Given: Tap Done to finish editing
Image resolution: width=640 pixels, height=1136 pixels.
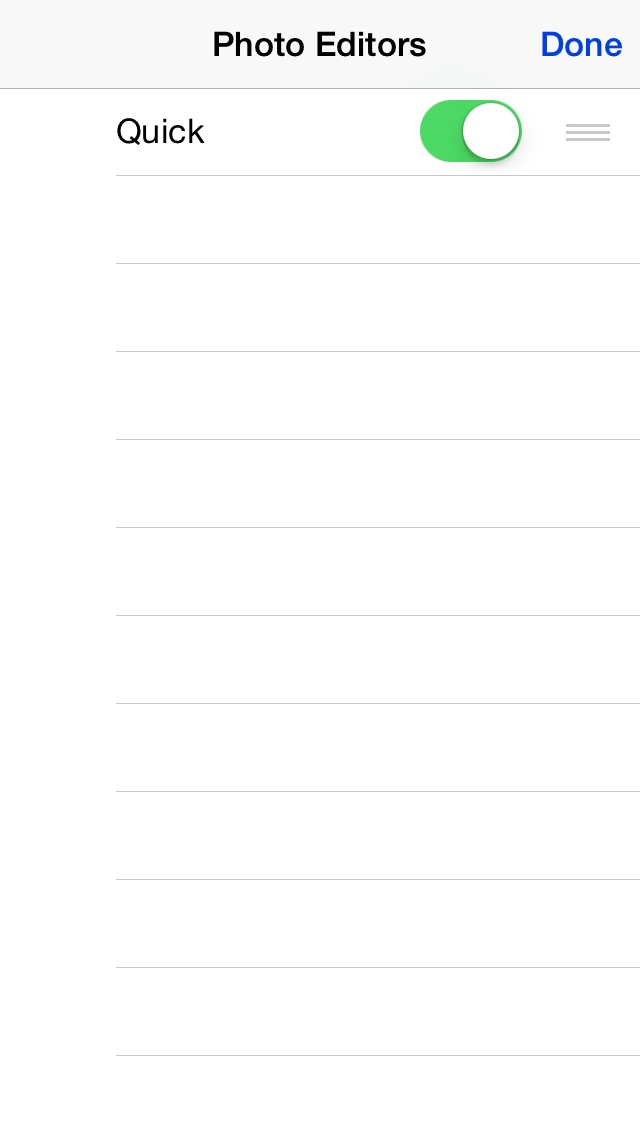Looking at the screenshot, I should pyautogui.click(x=581, y=45).
